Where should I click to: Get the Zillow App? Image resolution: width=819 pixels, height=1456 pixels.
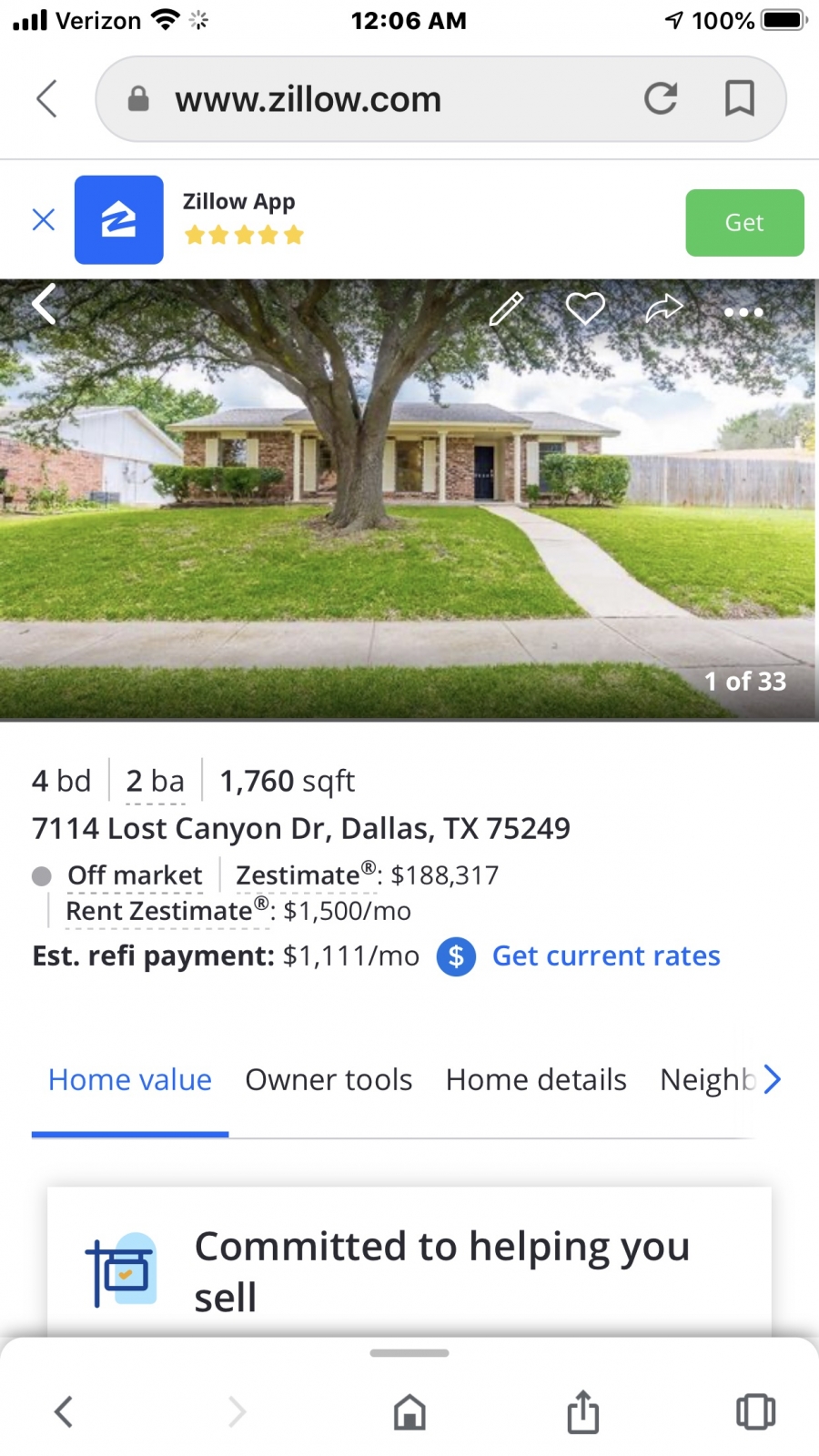(x=744, y=223)
